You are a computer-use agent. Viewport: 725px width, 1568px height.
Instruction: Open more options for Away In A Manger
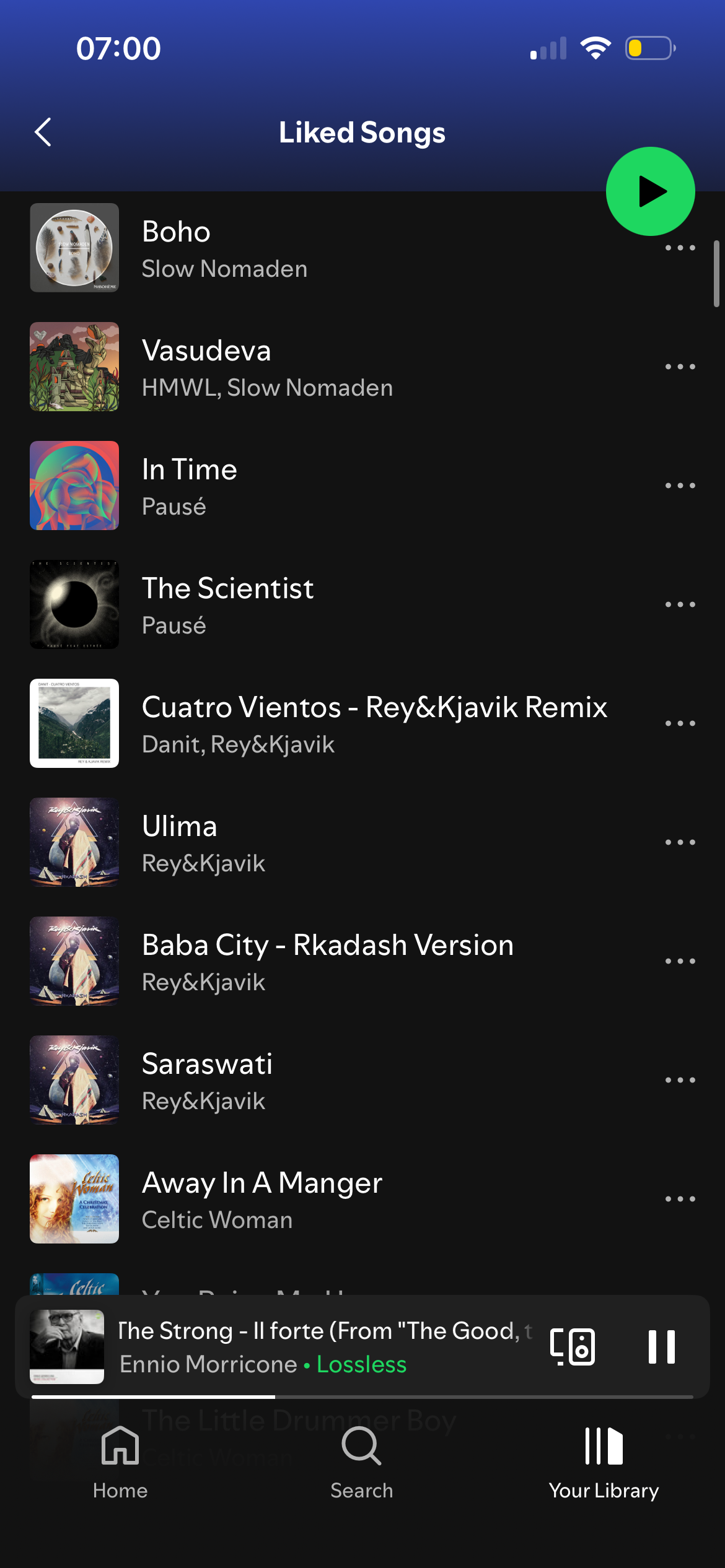point(680,1199)
